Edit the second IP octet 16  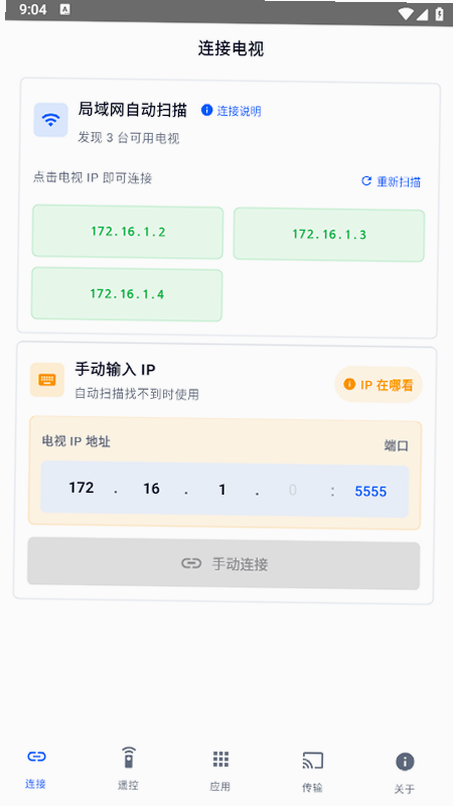(x=151, y=488)
